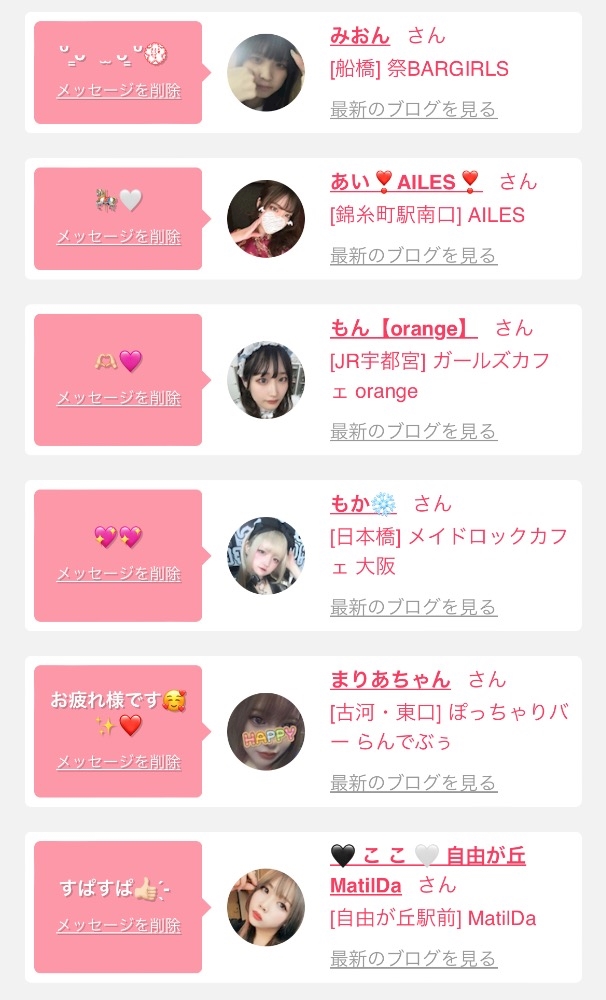Delete the message sent to みおん
606x1000 pixels.
click(119, 91)
